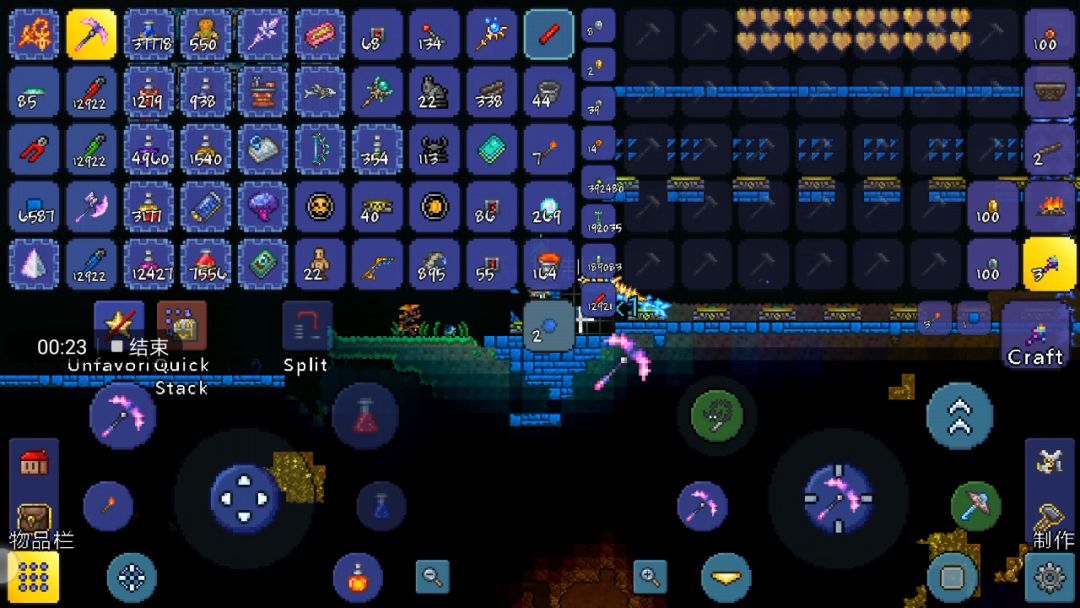
Task: Tap the Split stack button
Action: 307,327
